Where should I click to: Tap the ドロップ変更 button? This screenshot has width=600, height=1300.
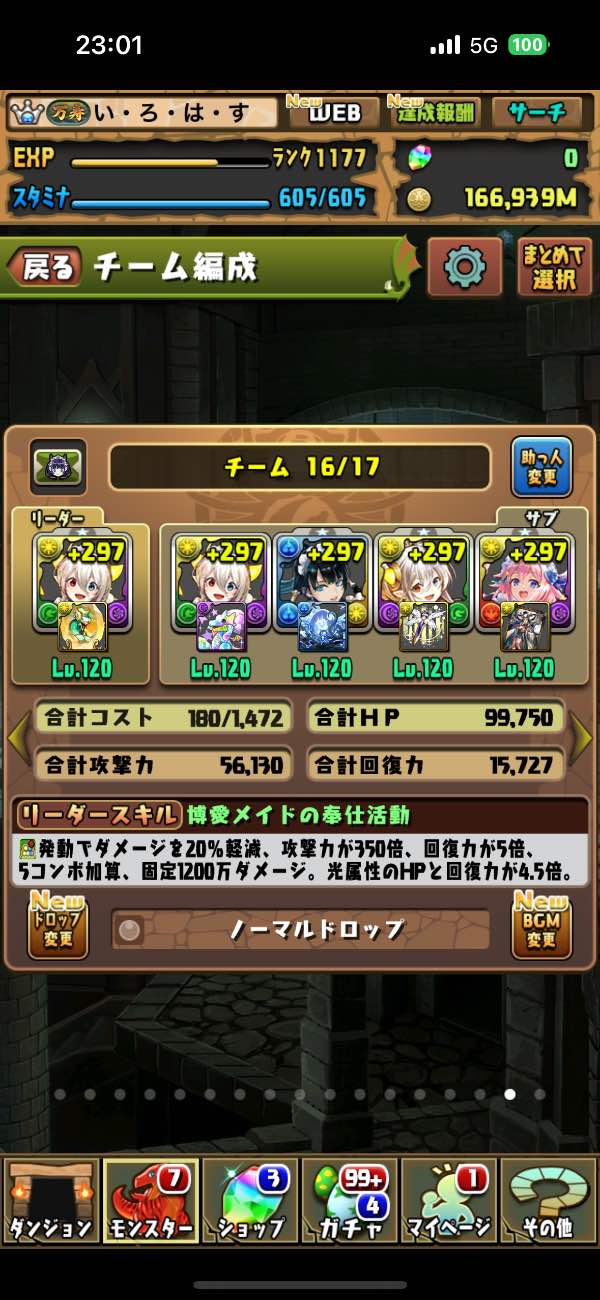click(58, 928)
